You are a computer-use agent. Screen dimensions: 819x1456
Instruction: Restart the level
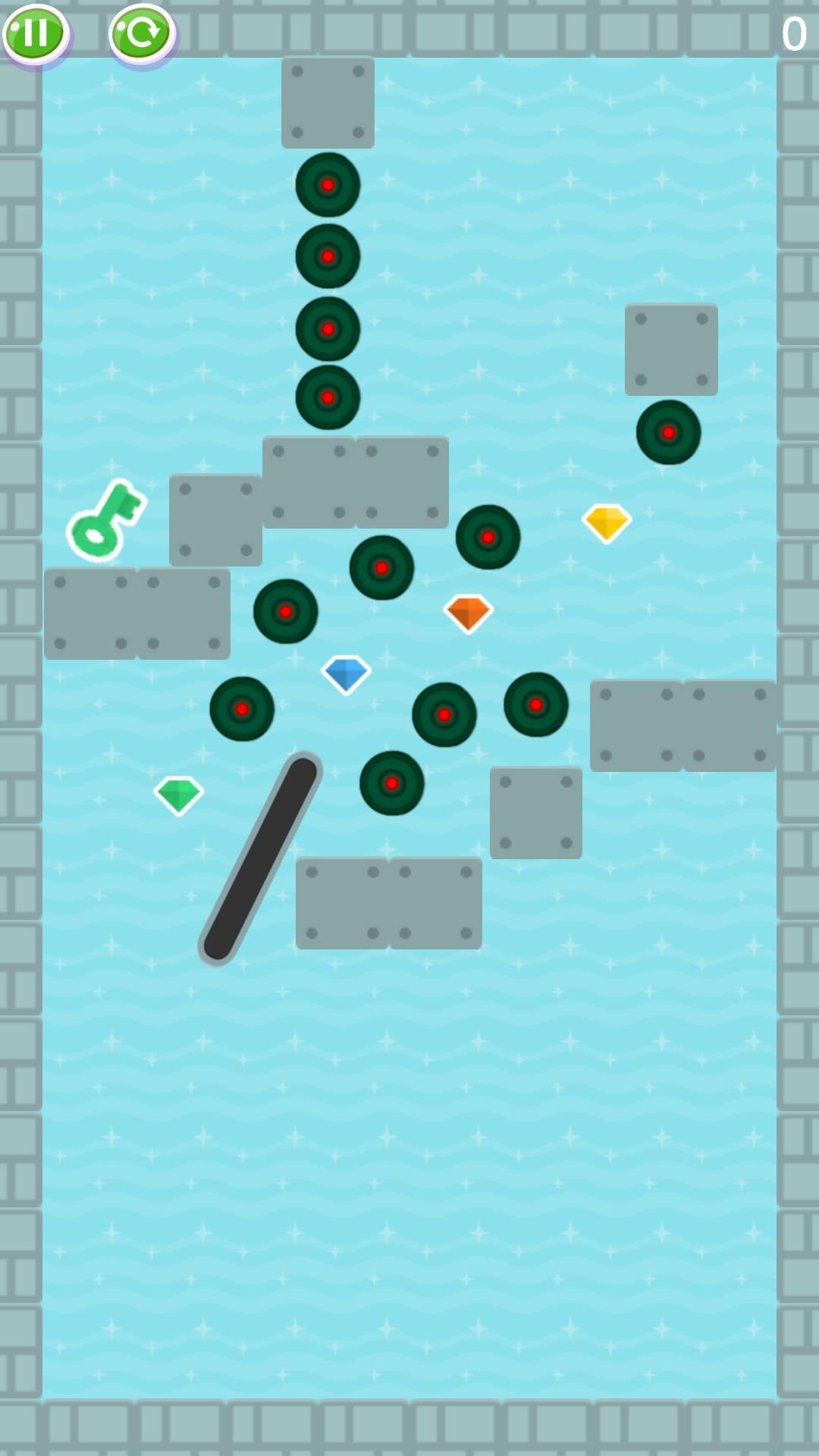[142, 33]
